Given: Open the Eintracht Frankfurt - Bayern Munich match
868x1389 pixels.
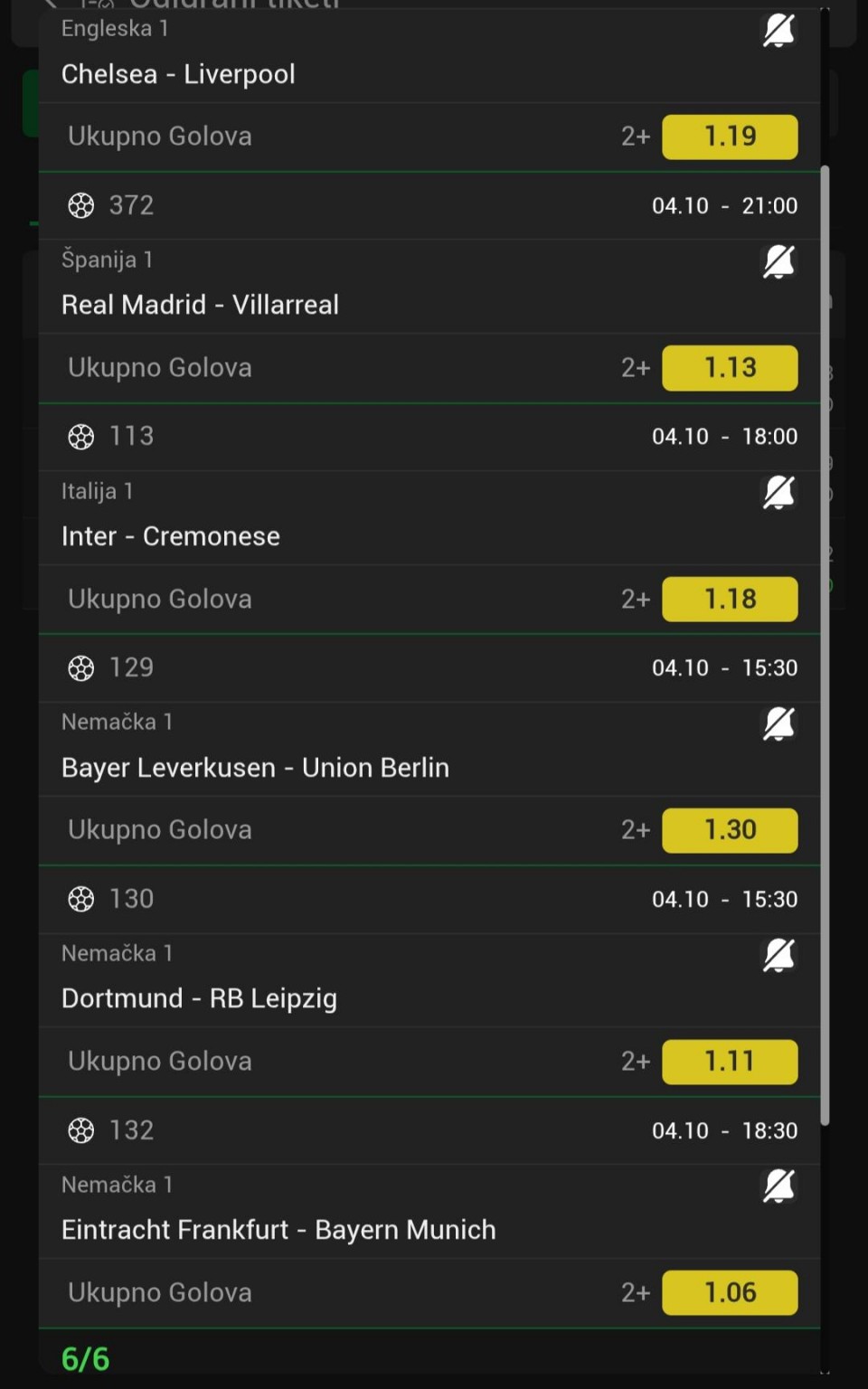Looking at the screenshot, I should [x=278, y=1230].
